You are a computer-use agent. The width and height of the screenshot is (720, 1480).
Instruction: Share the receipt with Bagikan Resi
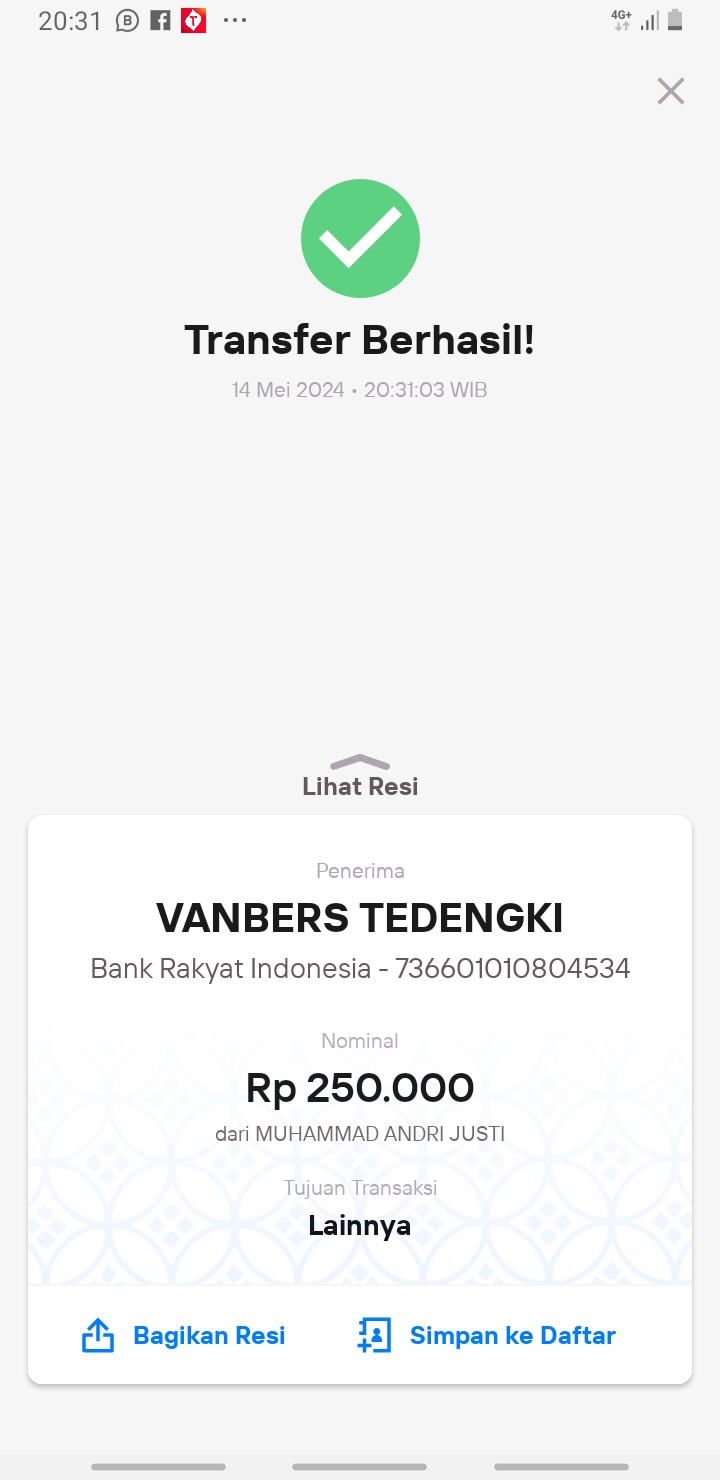tap(183, 1336)
